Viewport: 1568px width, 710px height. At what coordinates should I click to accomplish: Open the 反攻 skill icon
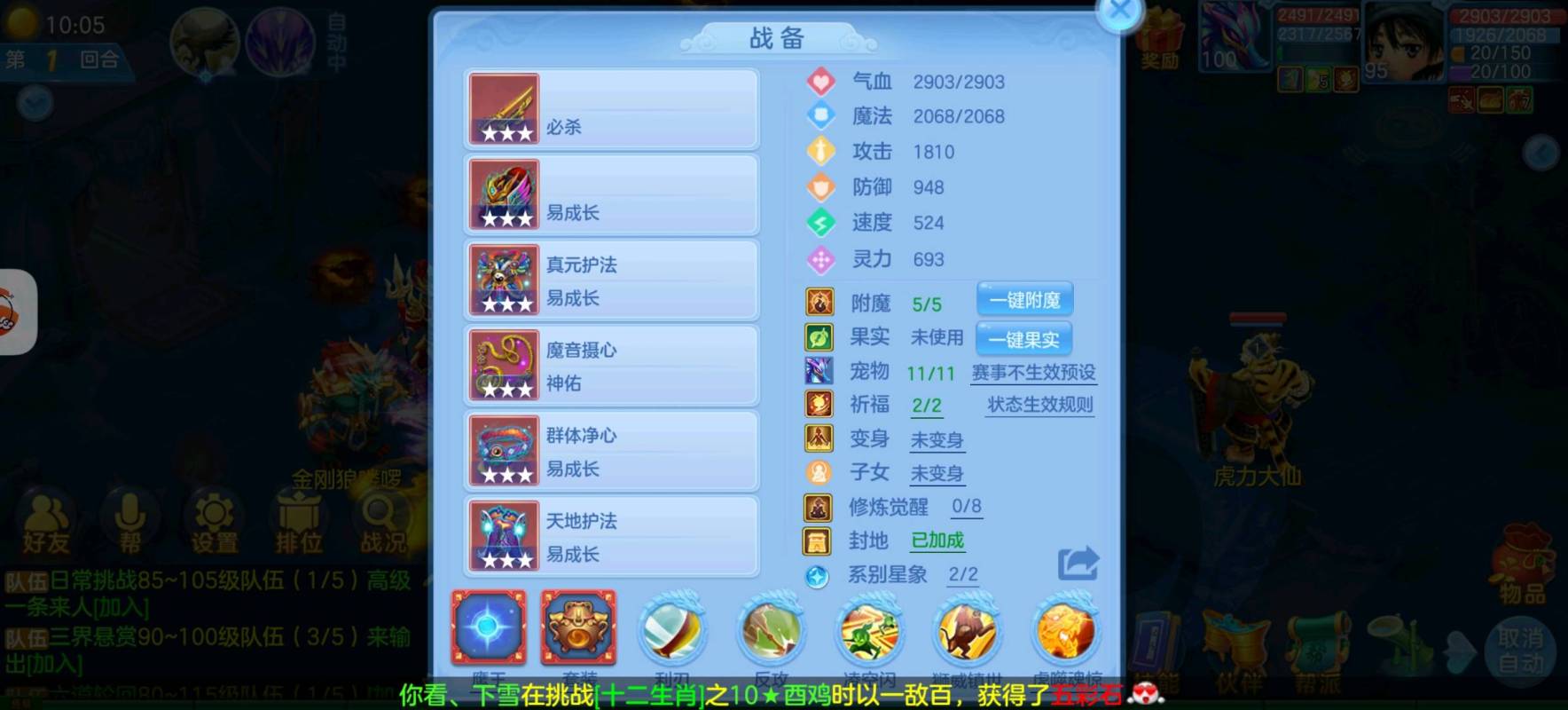(772, 630)
